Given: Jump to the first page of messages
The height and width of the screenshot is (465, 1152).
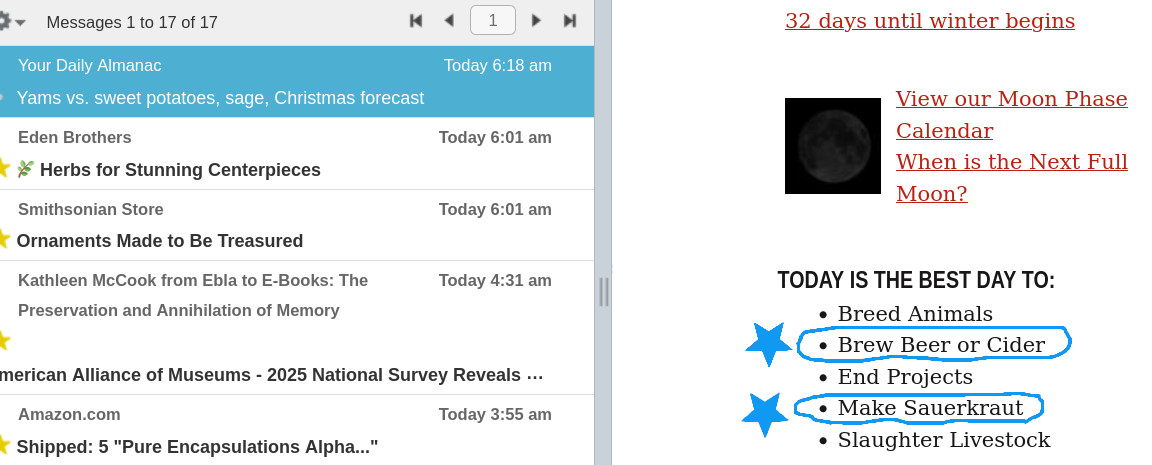Looking at the screenshot, I should pyautogui.click(x=416, y=21).
